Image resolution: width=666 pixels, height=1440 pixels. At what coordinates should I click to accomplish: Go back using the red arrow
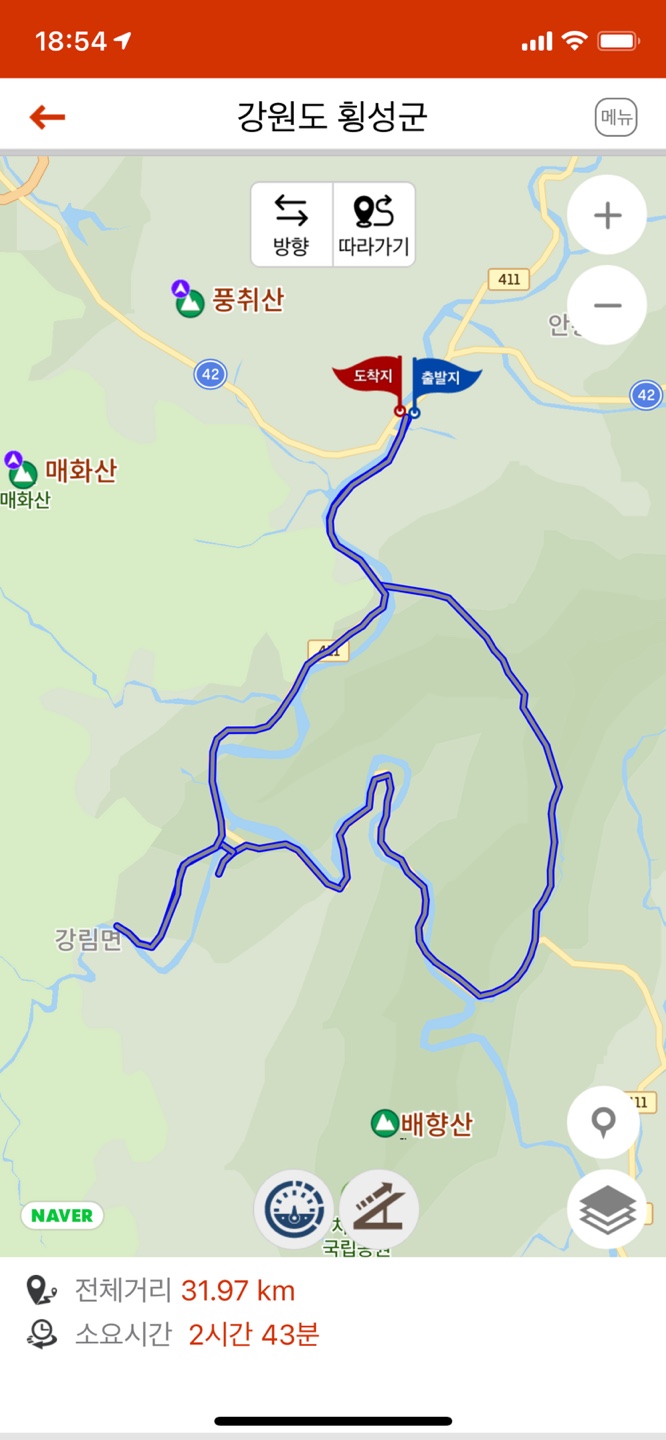tap(47, 117)
